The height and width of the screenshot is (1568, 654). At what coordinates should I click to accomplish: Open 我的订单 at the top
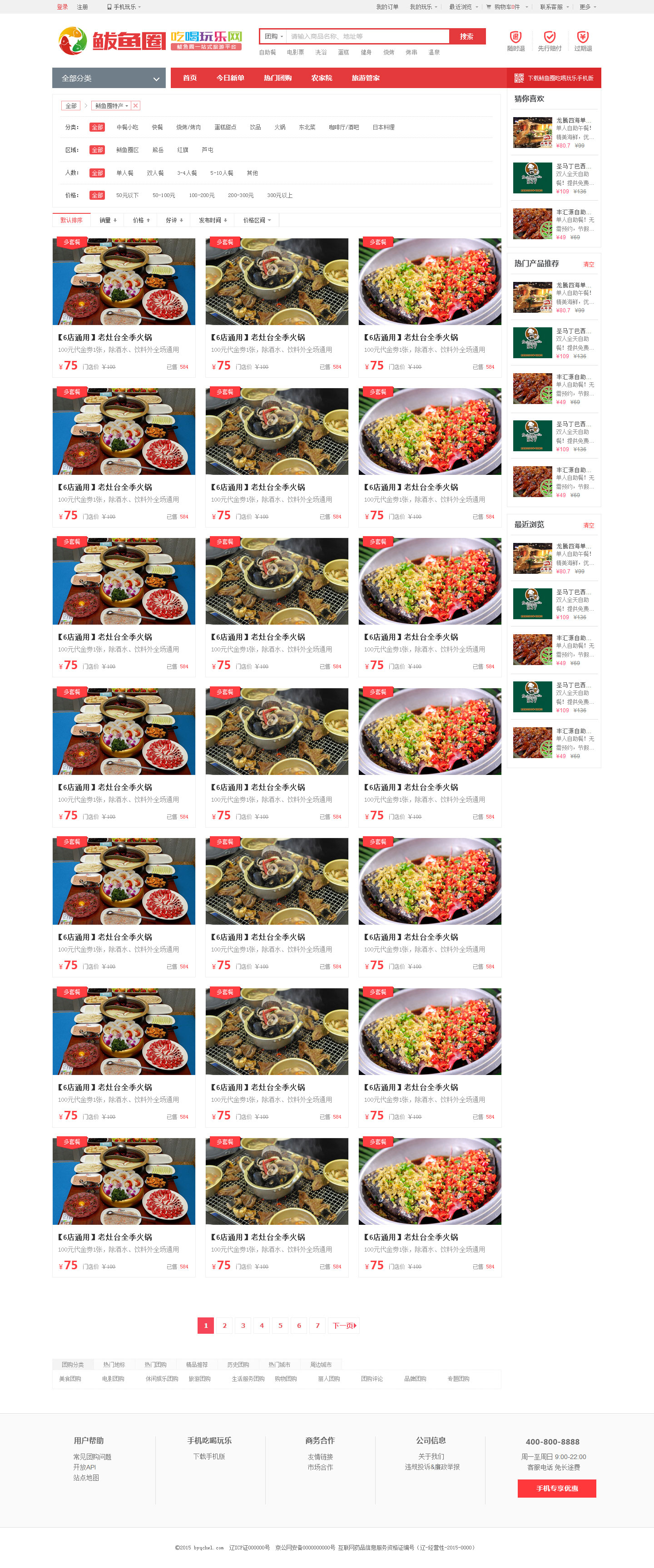(x=386, y=7)
